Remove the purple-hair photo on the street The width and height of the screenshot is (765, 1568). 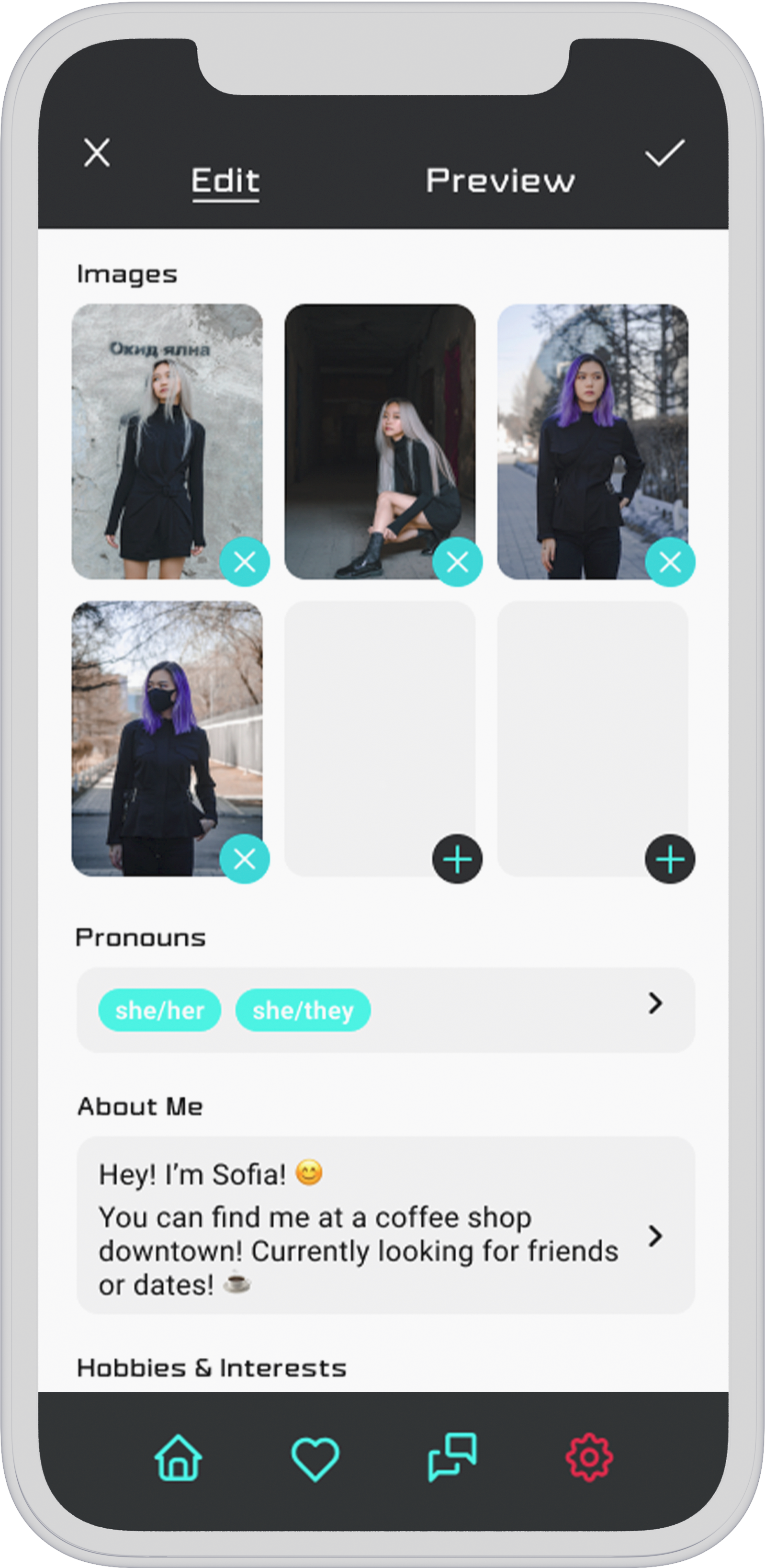coord(670,562)
